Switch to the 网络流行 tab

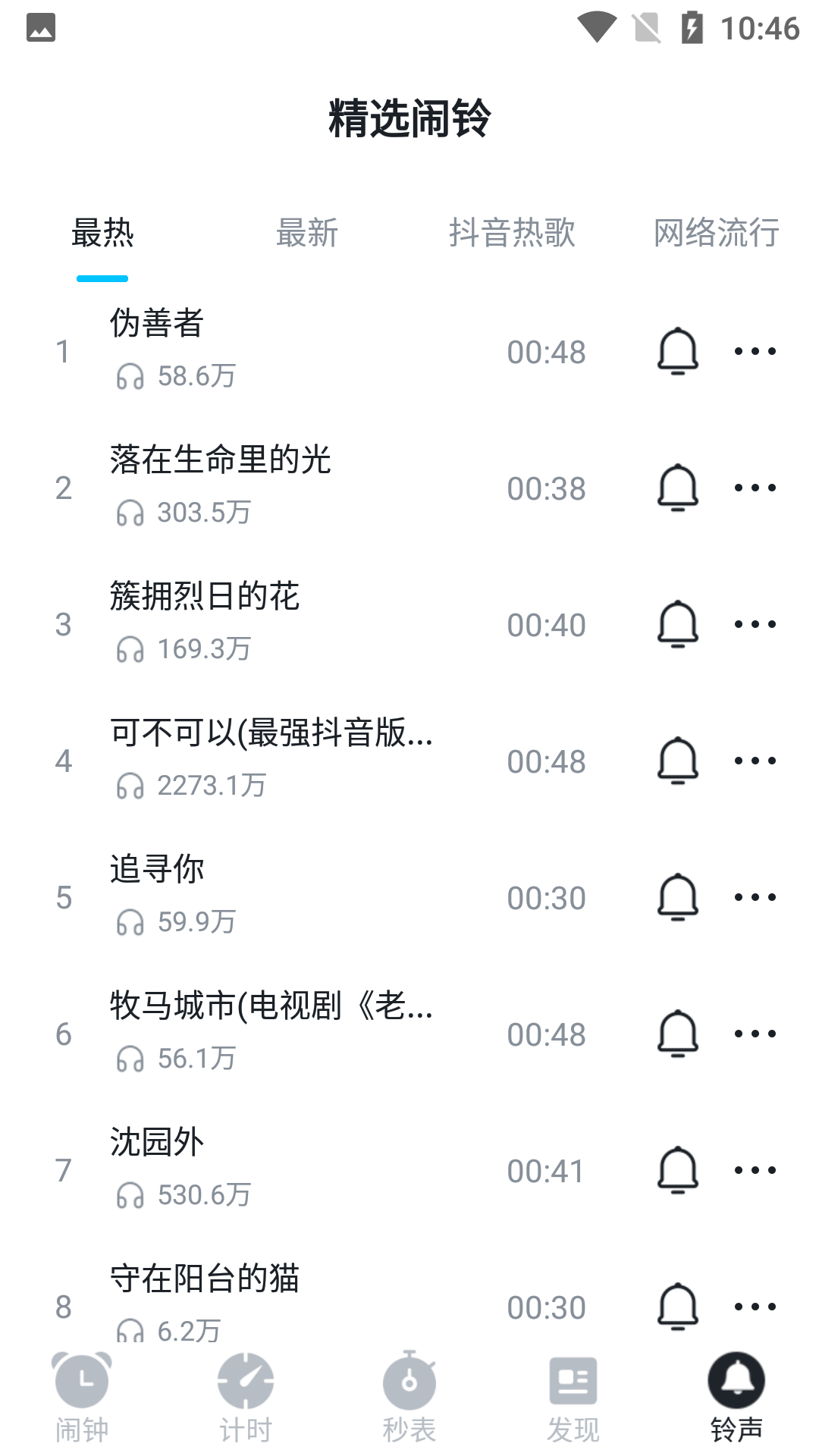[x=716, y=233]
